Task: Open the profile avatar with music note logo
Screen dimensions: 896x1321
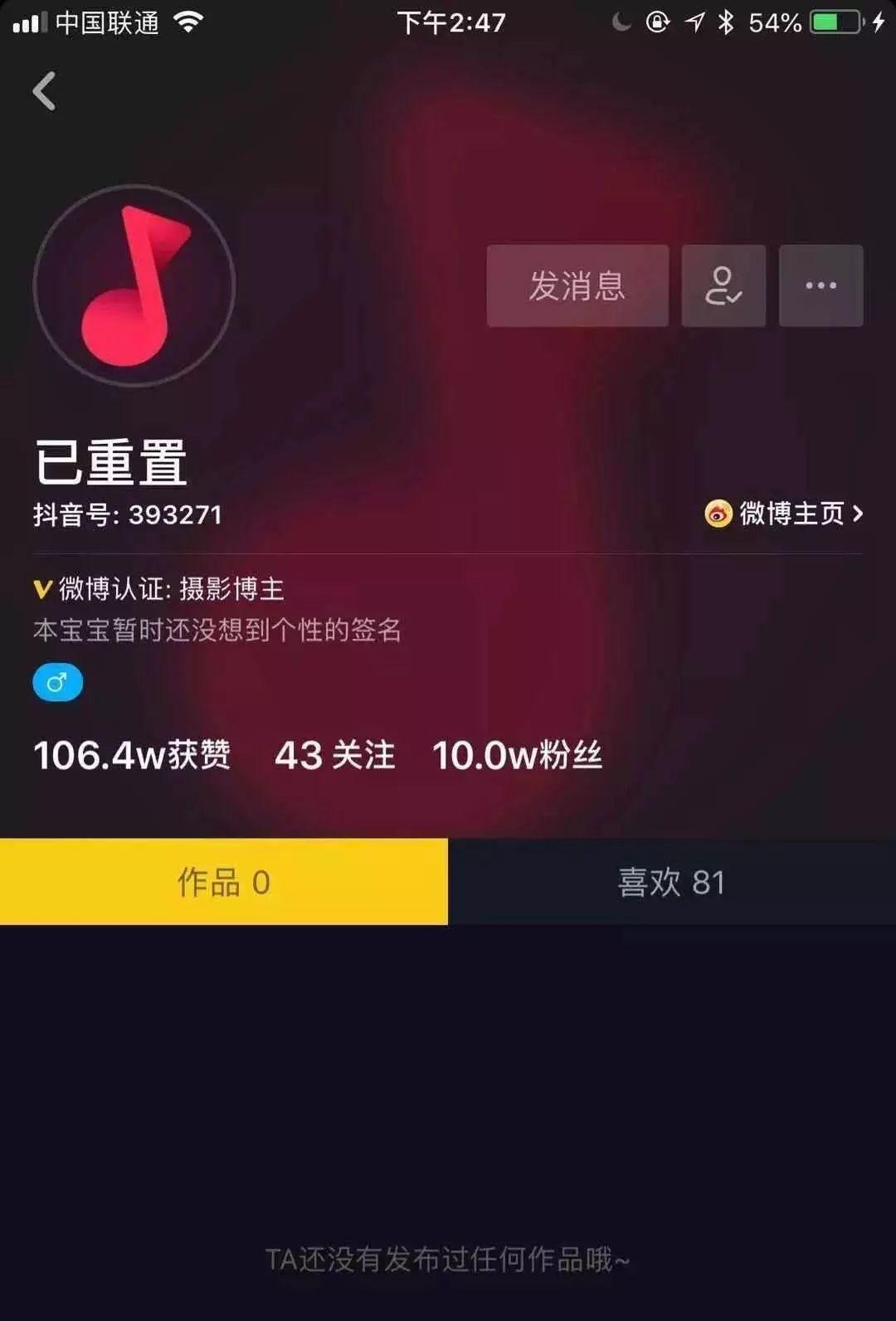Action: click(133, 286)
